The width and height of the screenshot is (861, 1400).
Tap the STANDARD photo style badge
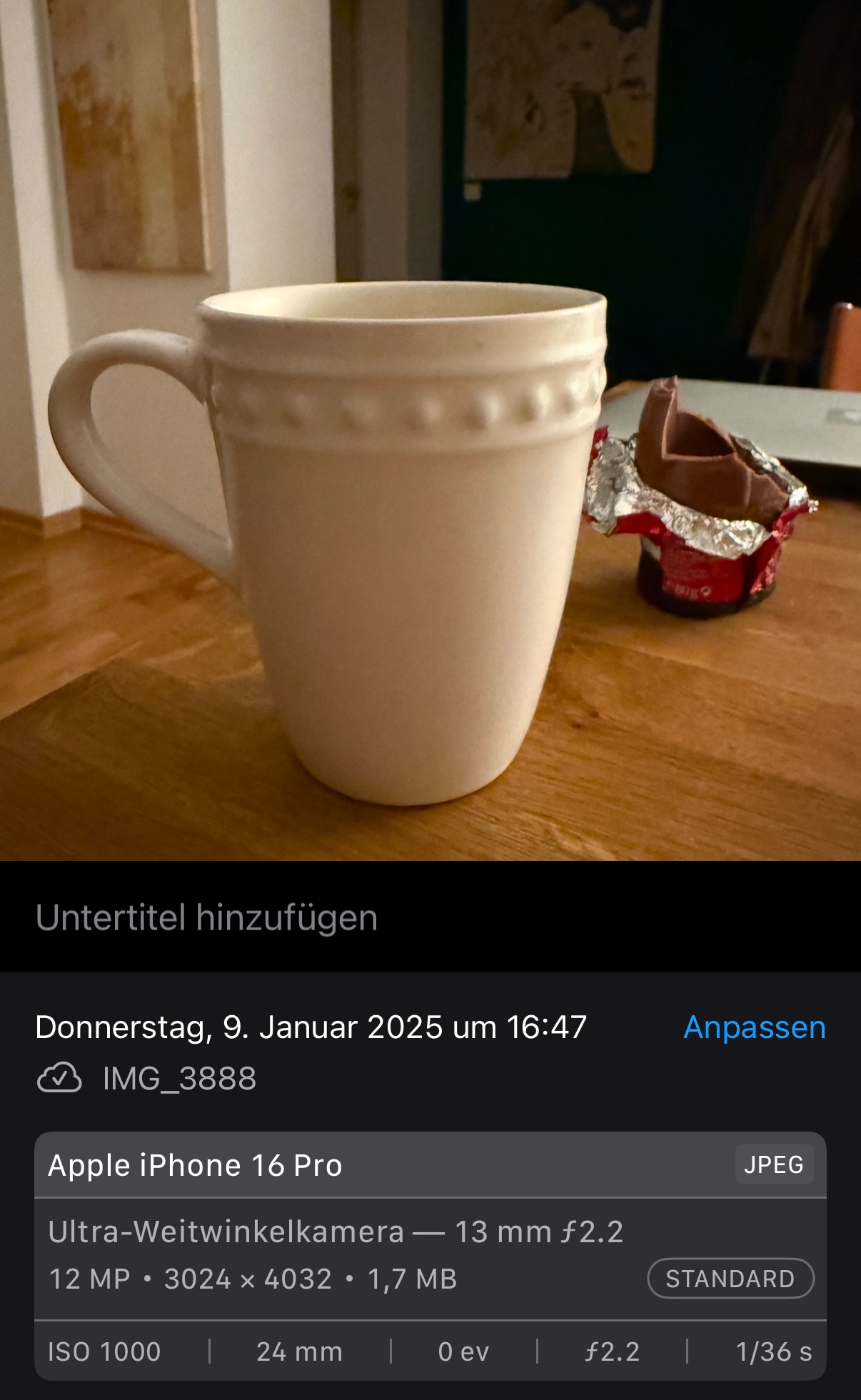pos(730,1279)
